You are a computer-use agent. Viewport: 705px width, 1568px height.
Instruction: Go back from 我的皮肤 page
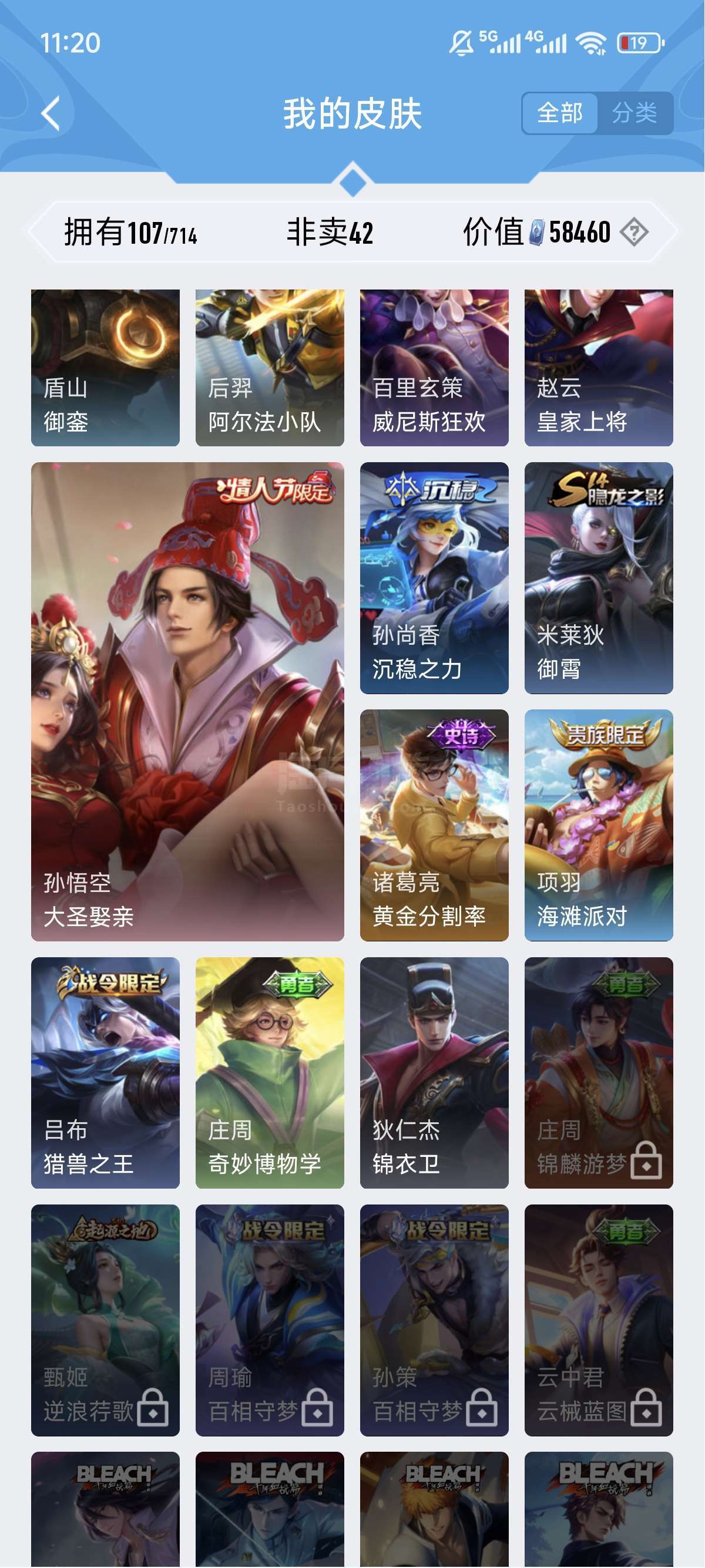51,113
